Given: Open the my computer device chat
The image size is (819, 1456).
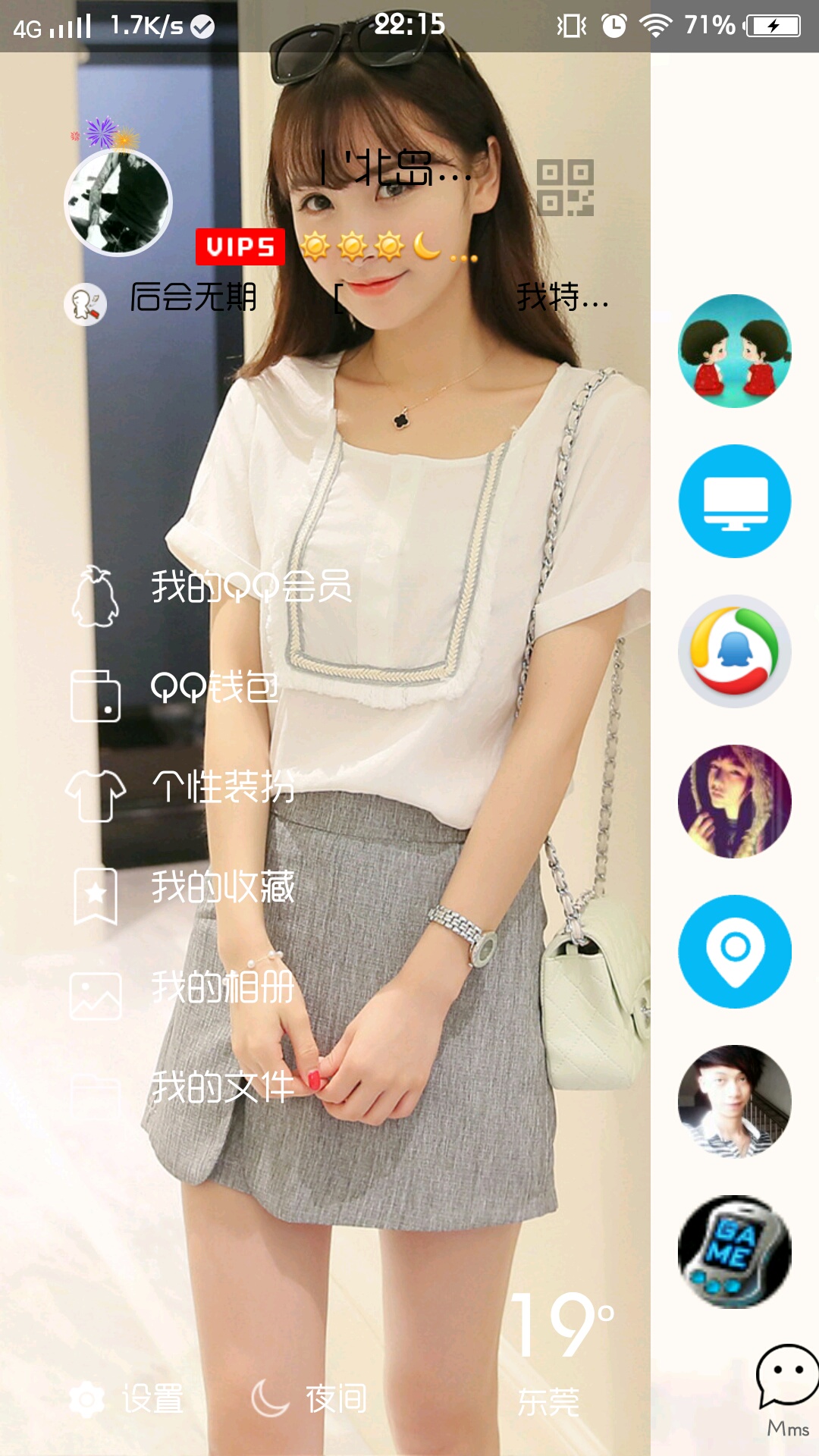Looking at the screenshot, I should pyautogui.click(x=734, y=501).
